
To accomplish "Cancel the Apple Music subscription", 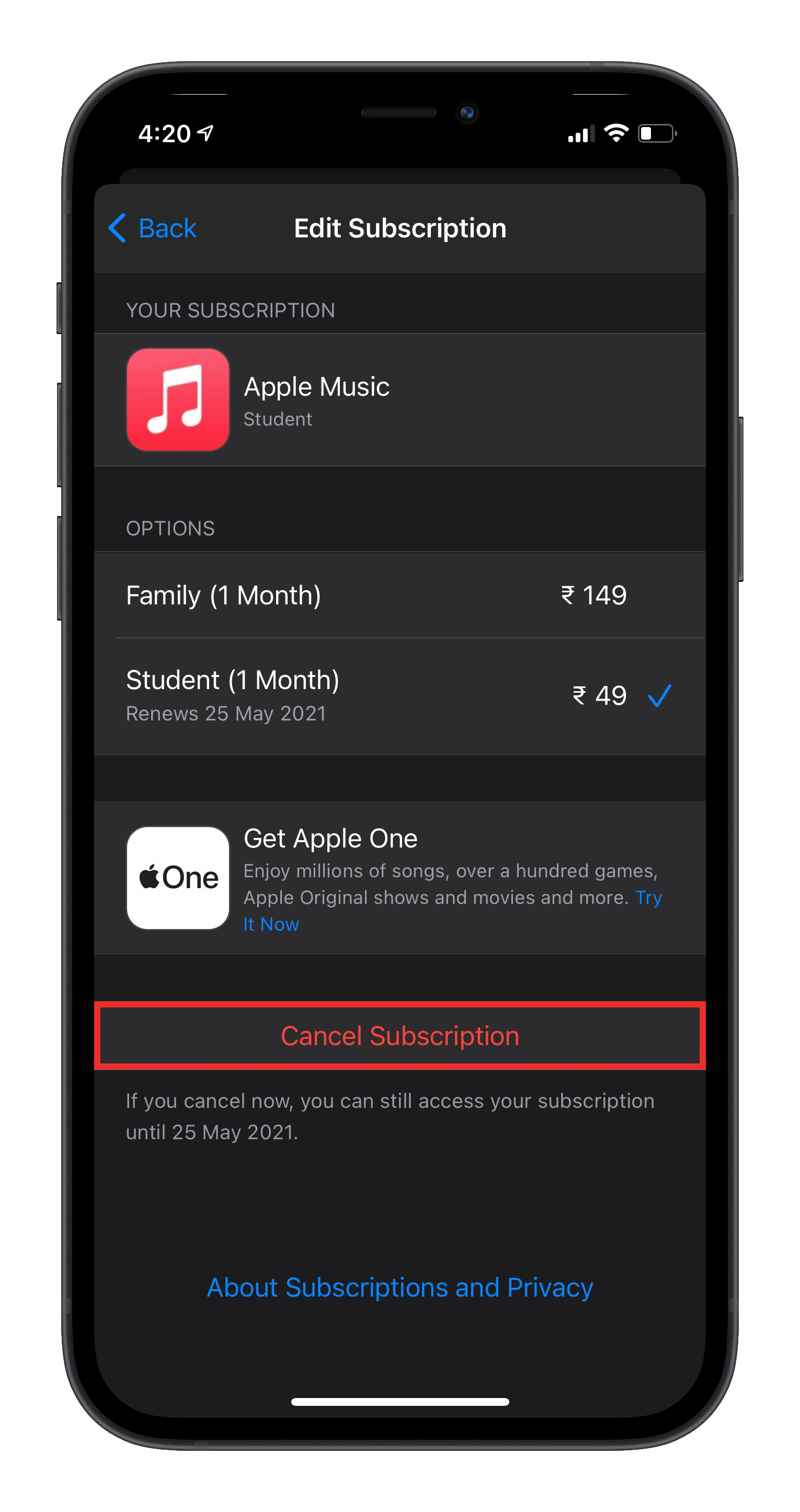I will [399, 1036].
